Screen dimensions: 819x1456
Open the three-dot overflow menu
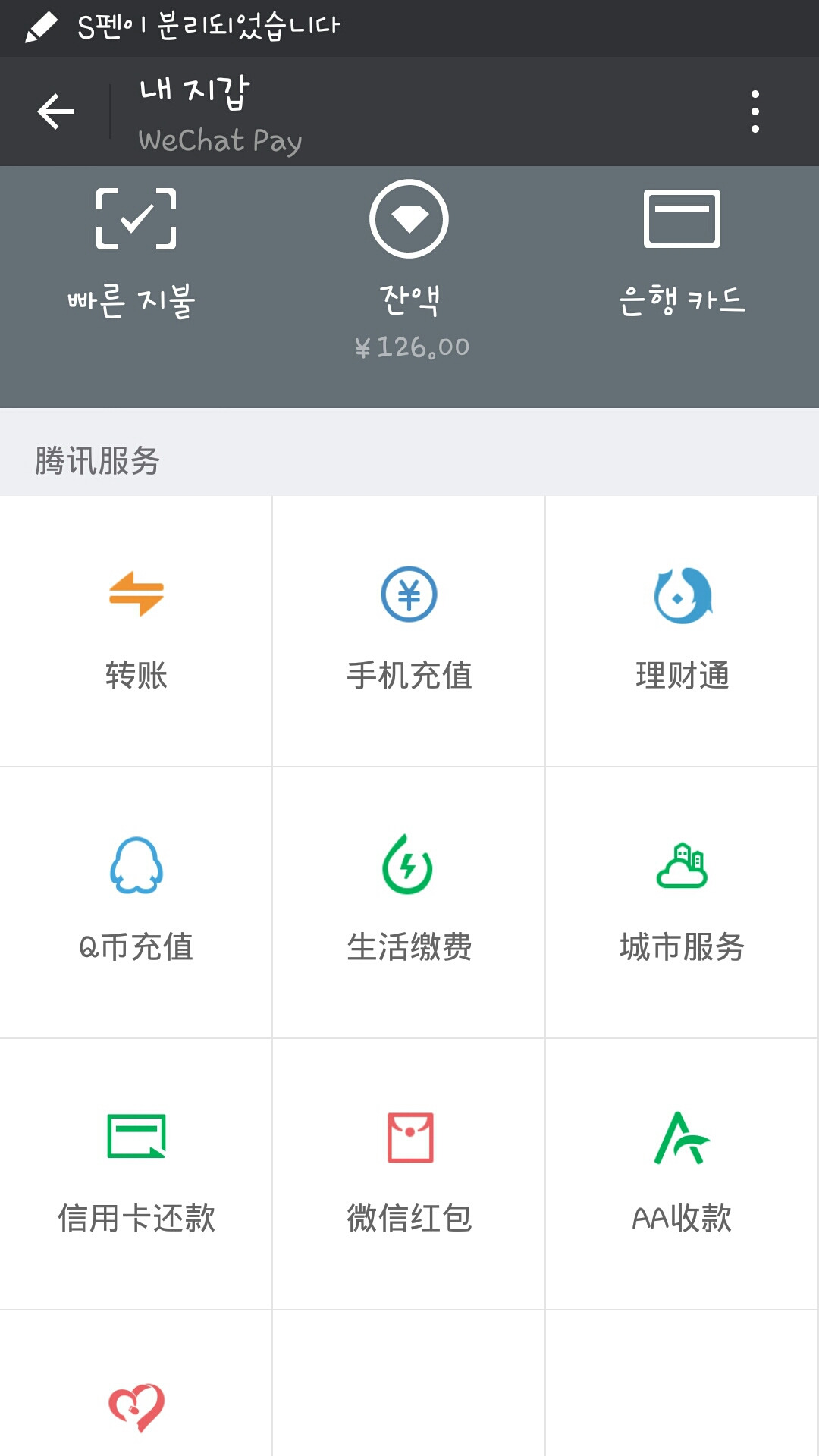[x=755, y=111]
